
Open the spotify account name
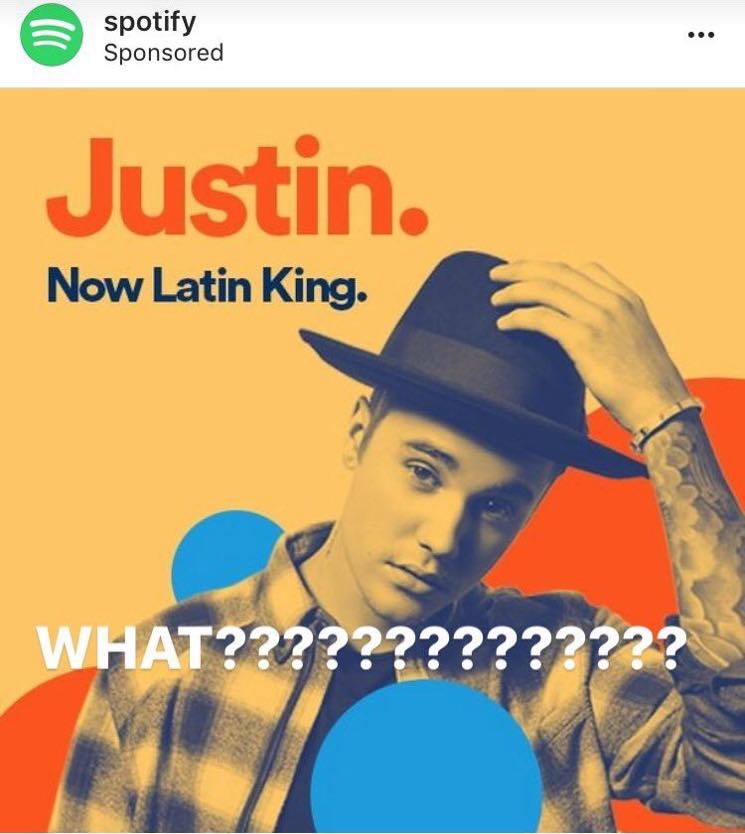pos(150,21)
